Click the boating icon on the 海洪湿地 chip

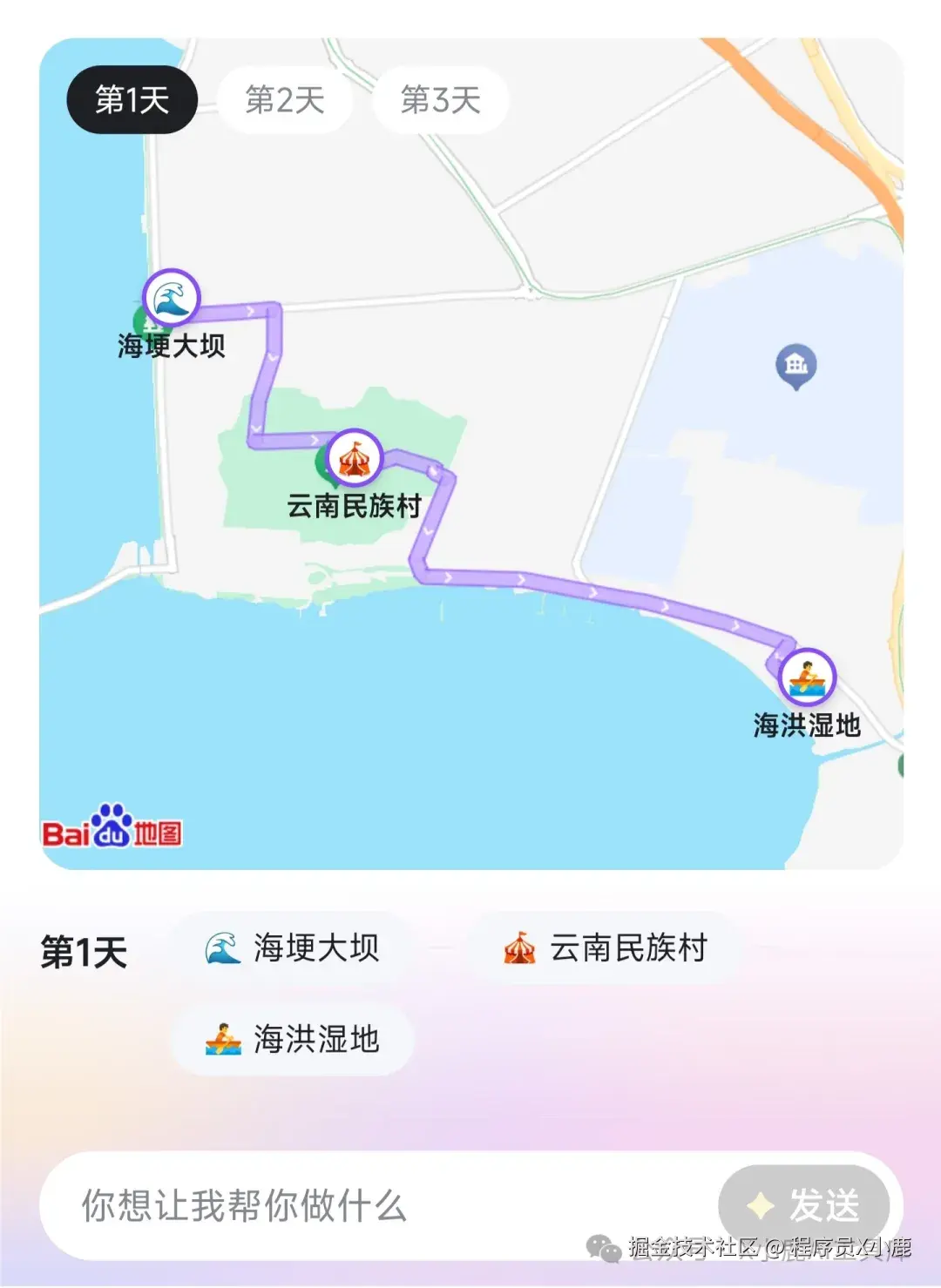[x=221, y=1037]
